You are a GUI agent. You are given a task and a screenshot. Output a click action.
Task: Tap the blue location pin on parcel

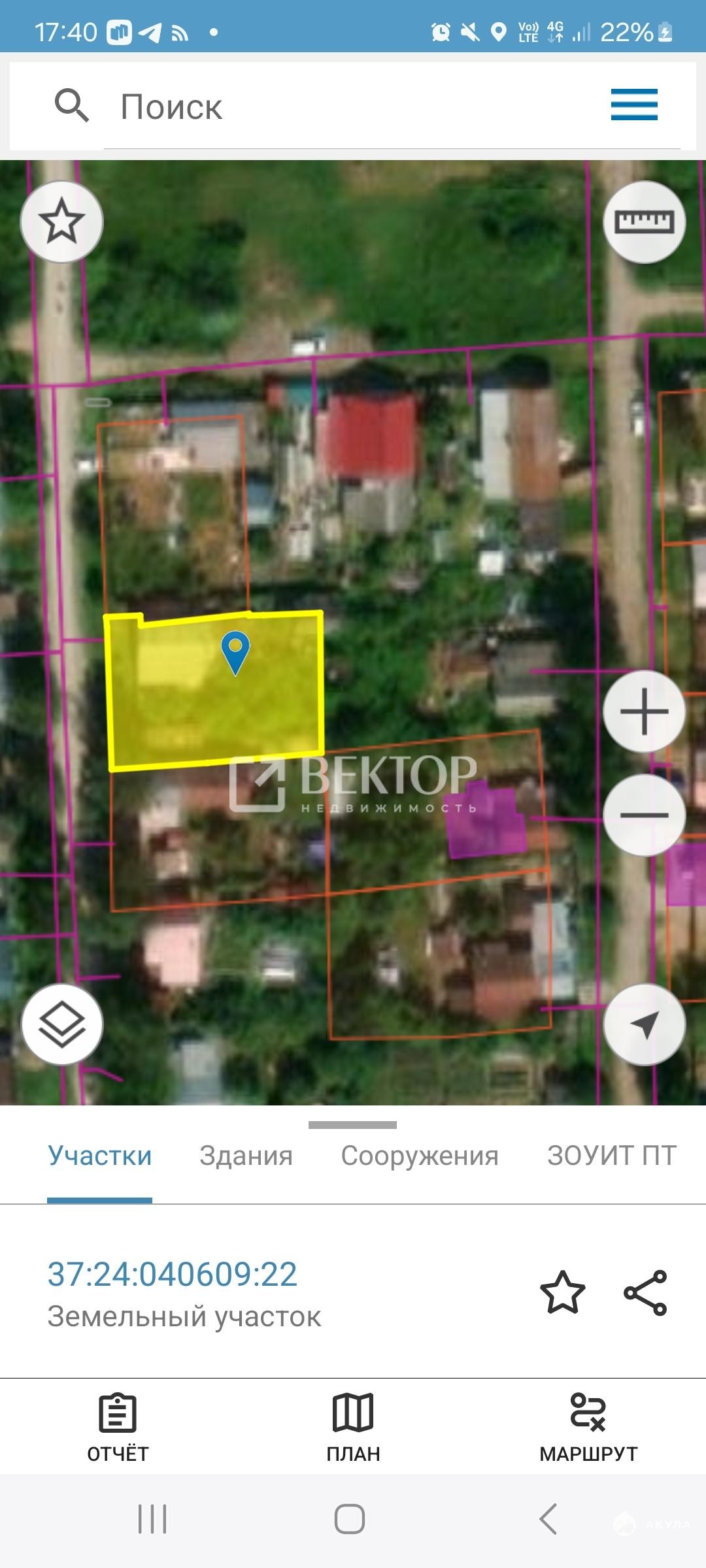tap(235, 652)
